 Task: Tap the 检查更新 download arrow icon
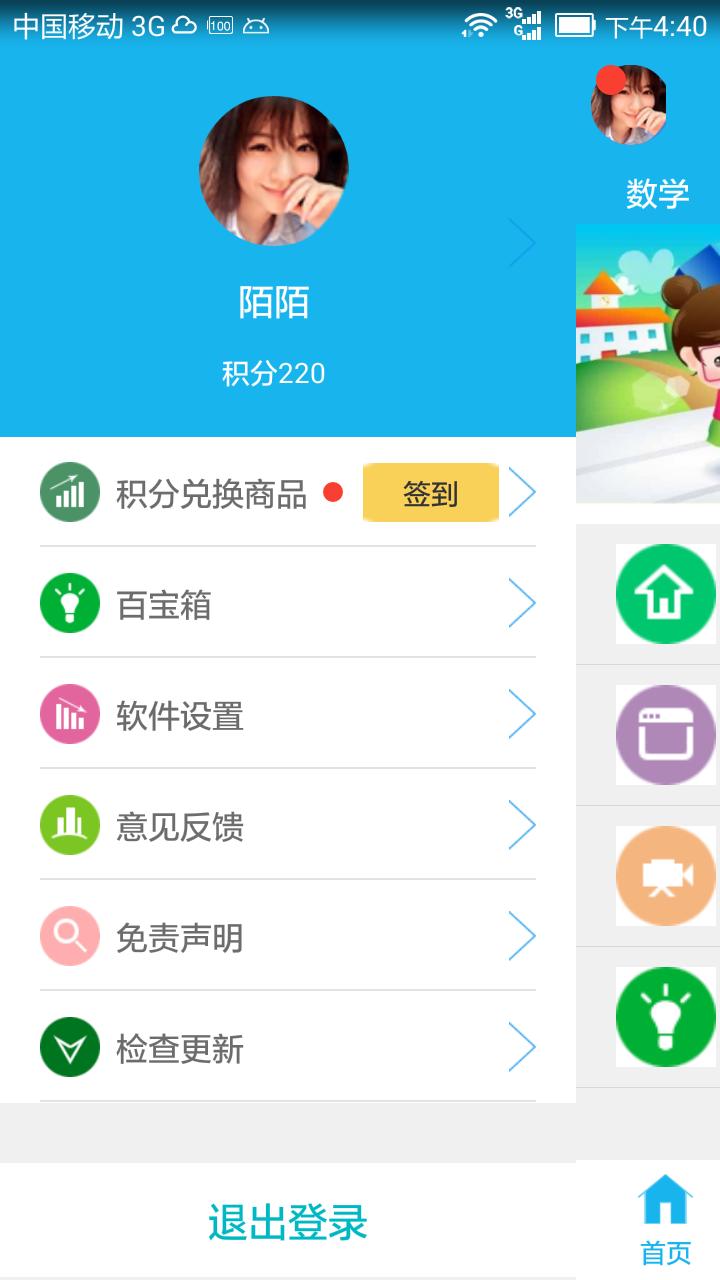(68, 1047)
